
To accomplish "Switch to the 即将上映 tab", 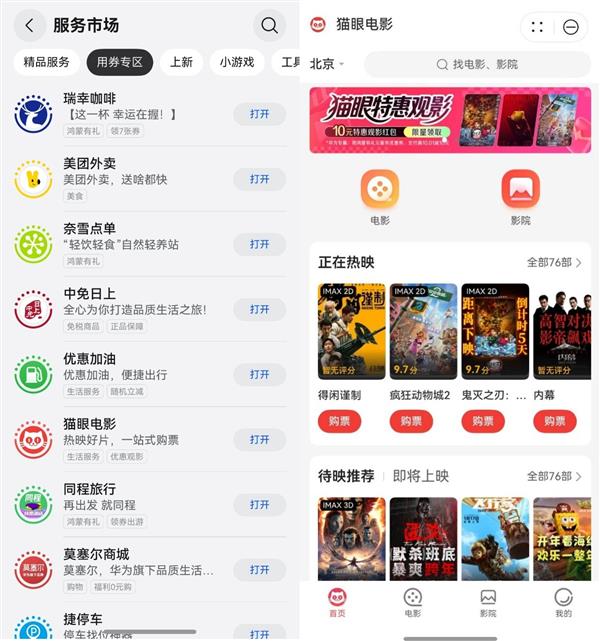I will click(x=421, y=476).
